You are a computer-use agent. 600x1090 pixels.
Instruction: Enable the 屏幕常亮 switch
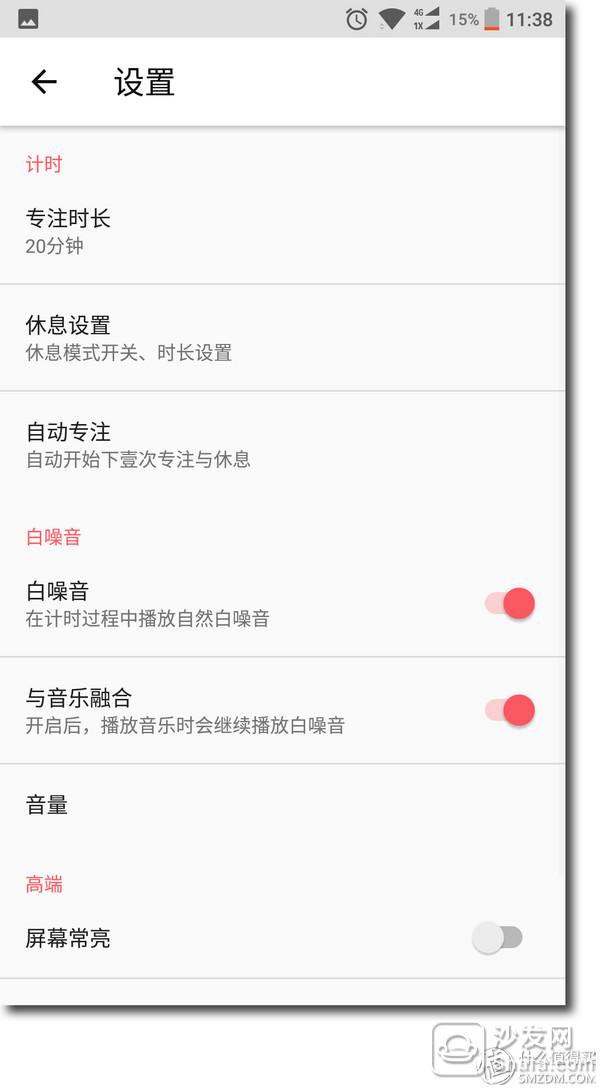[x=497, y=937]
